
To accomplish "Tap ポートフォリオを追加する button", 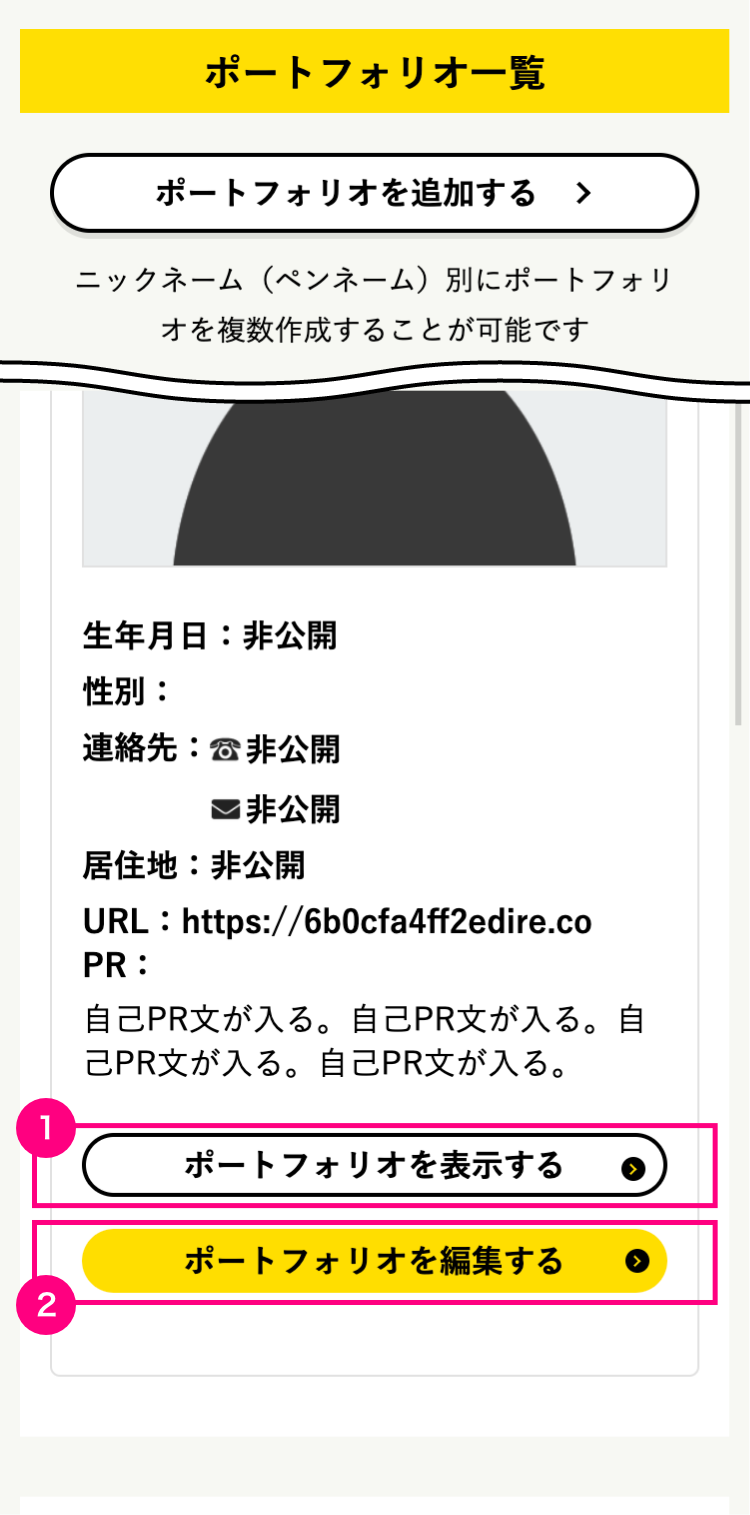I will [x=374, y=193].
